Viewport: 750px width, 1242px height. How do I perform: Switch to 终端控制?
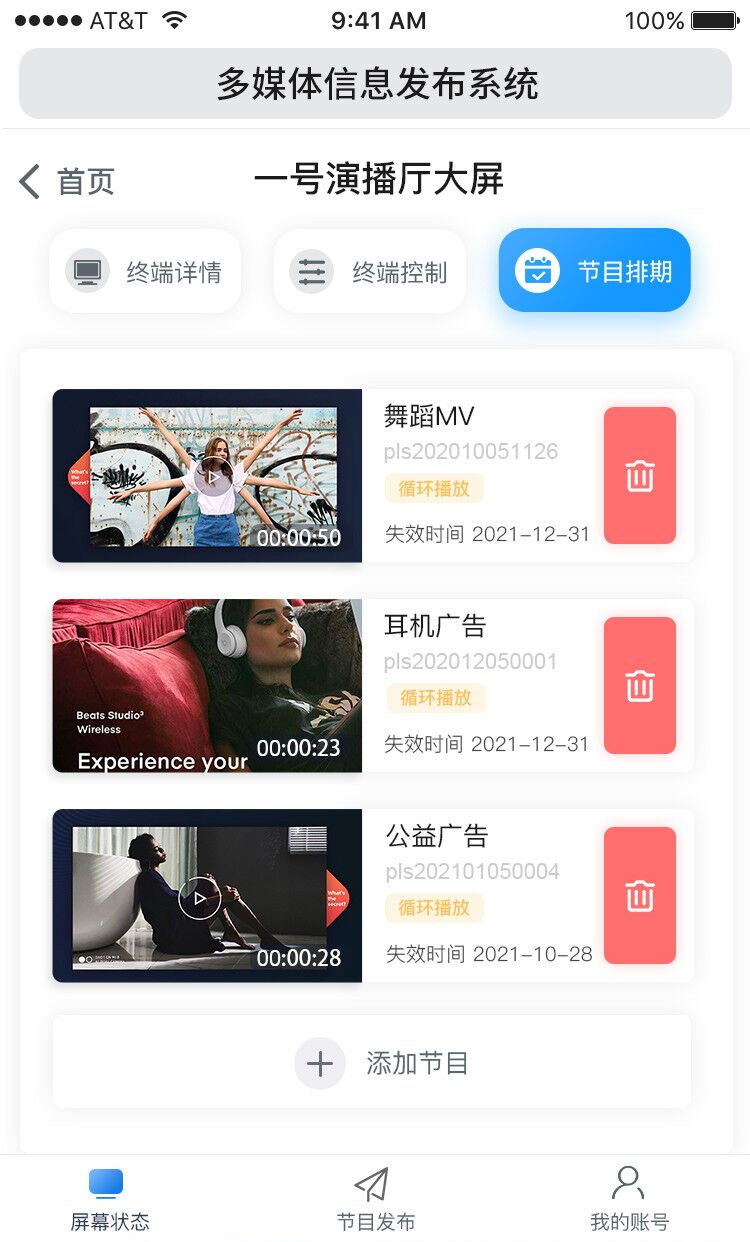[x=370, y=272]
